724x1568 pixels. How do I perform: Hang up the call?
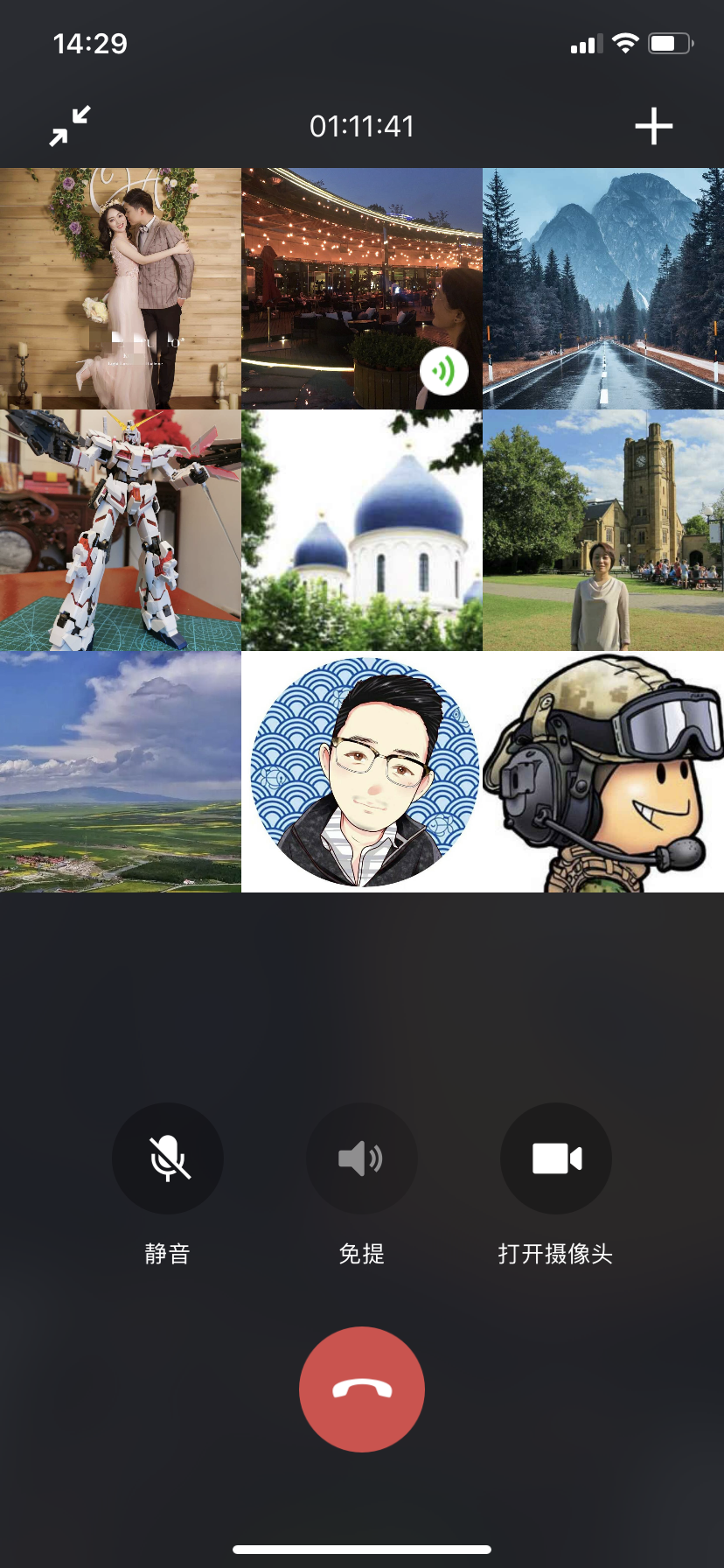click(362, 1389)
